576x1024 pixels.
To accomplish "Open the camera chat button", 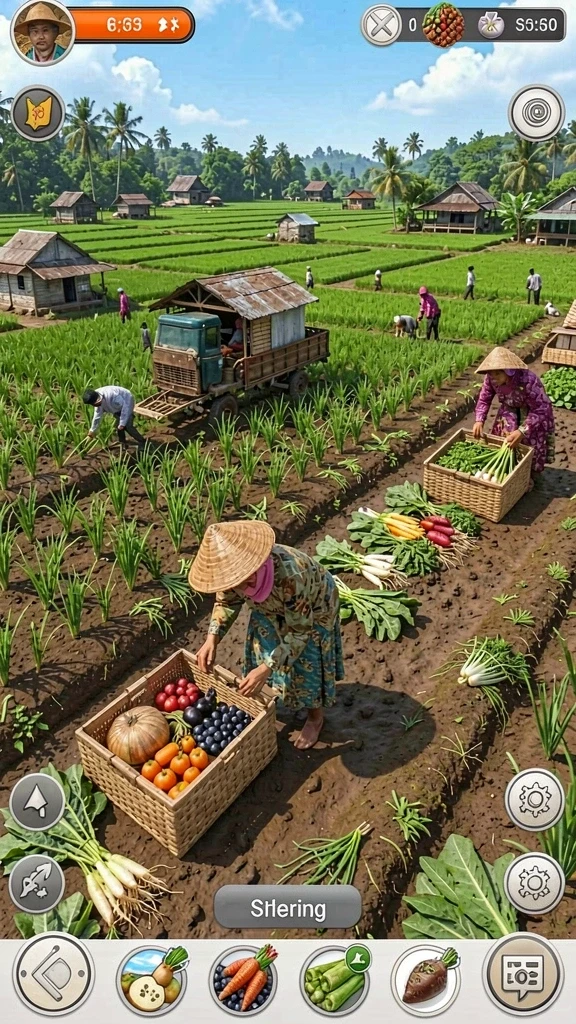I will pyautogui.click(x=523, y=974).
